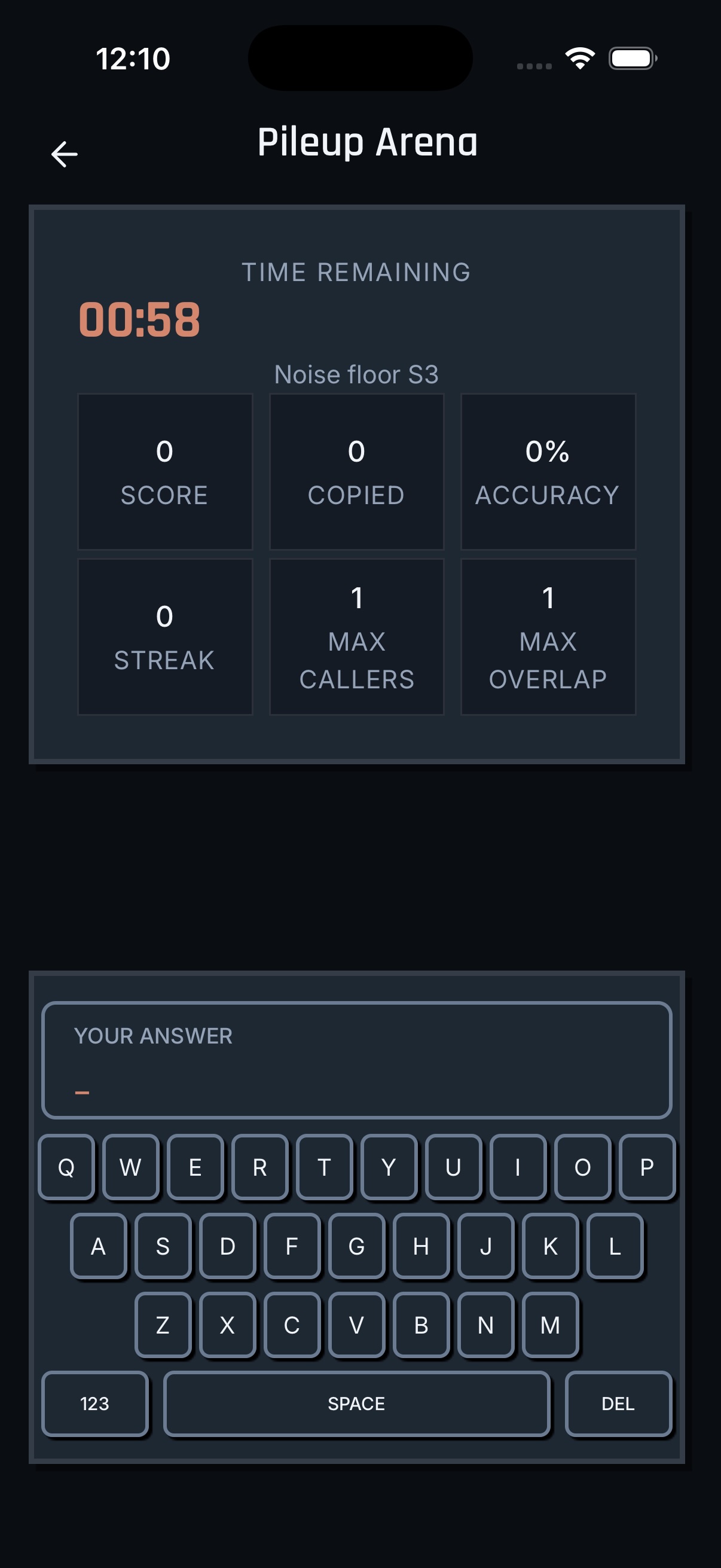Tap the A key

[99, 1246]
